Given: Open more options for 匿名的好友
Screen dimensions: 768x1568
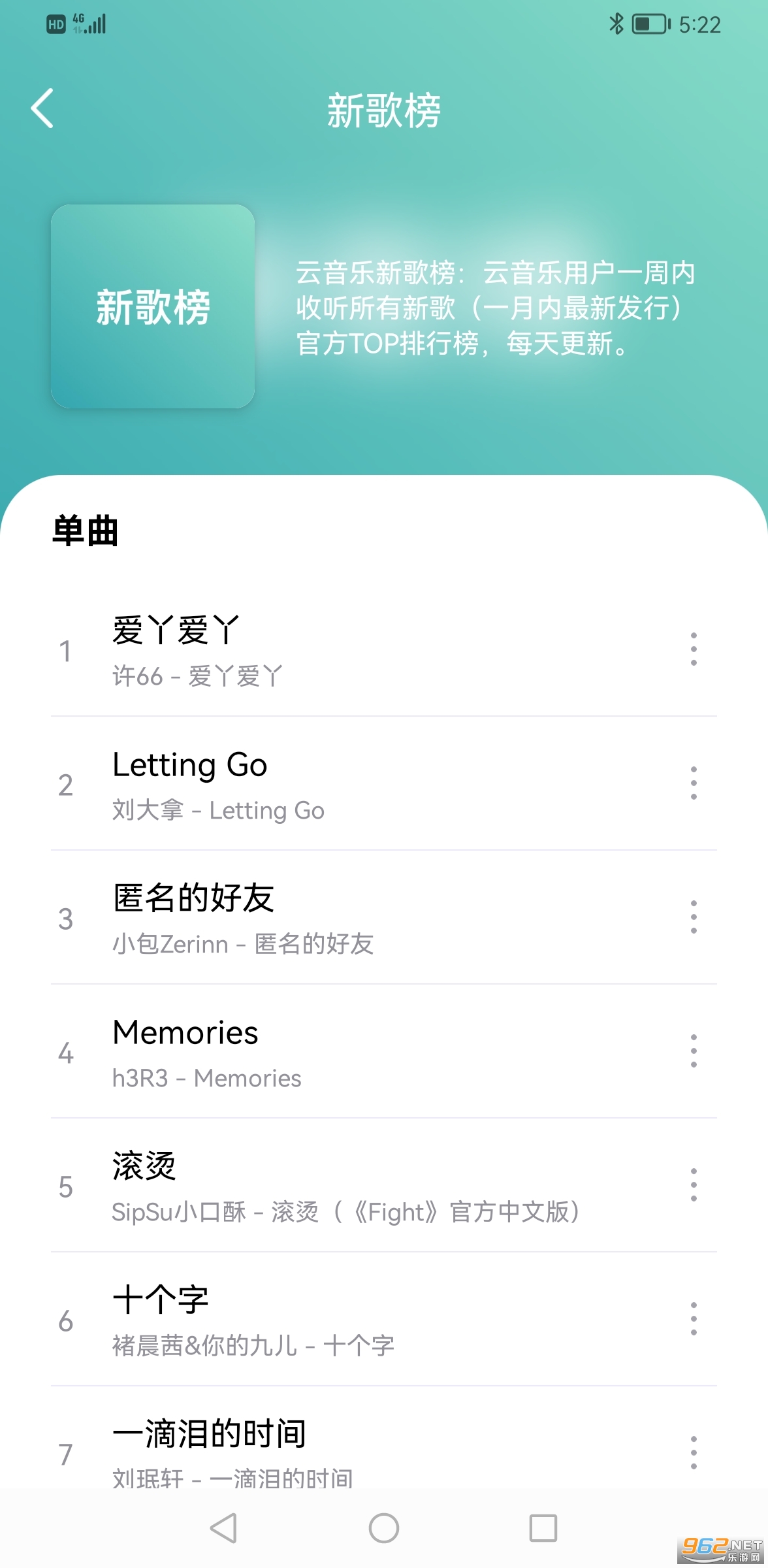Looking at the screenshot, I should [694, 917].
